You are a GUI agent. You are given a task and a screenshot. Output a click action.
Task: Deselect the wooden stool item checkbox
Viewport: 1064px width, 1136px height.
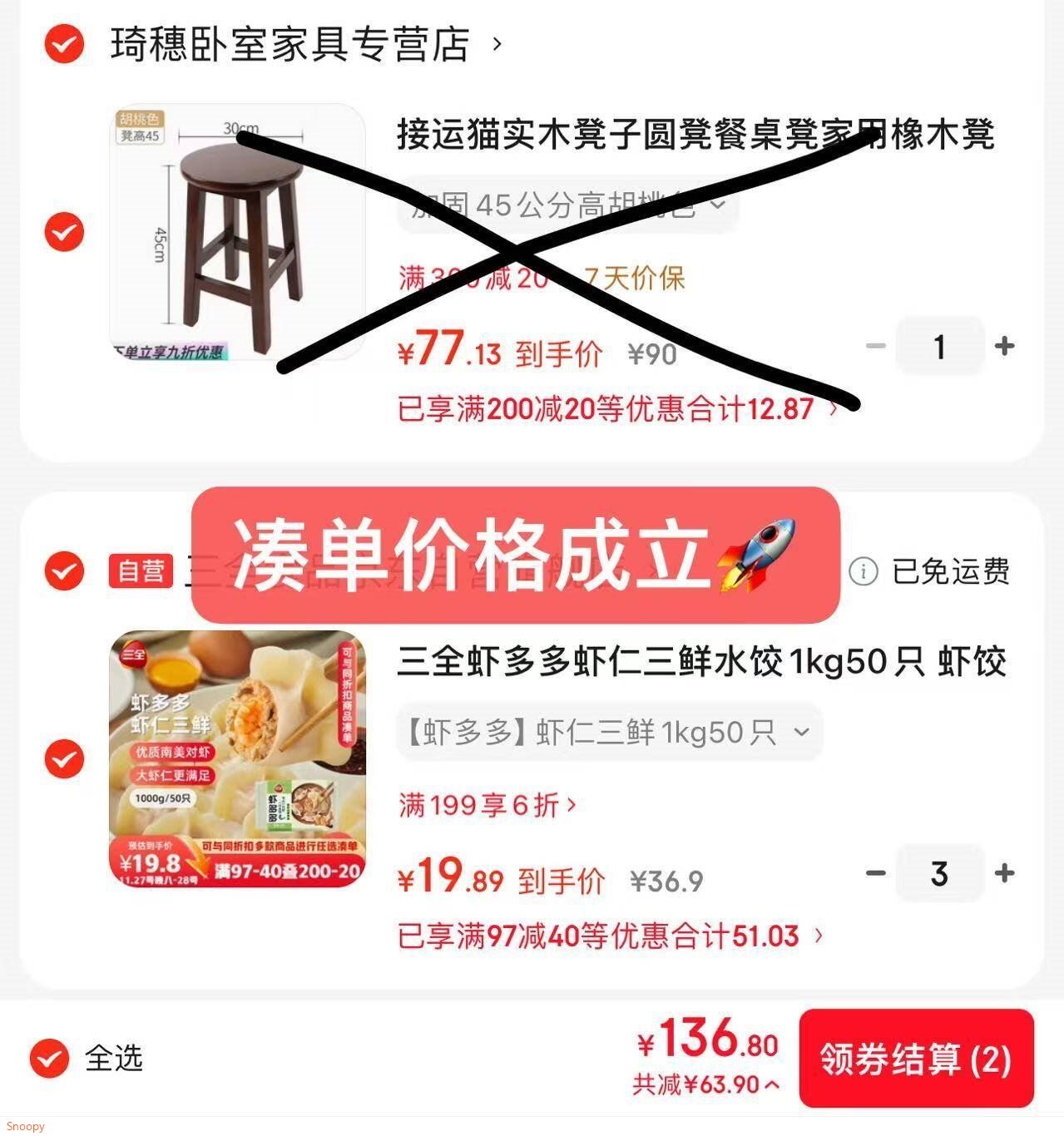[64, 231]
